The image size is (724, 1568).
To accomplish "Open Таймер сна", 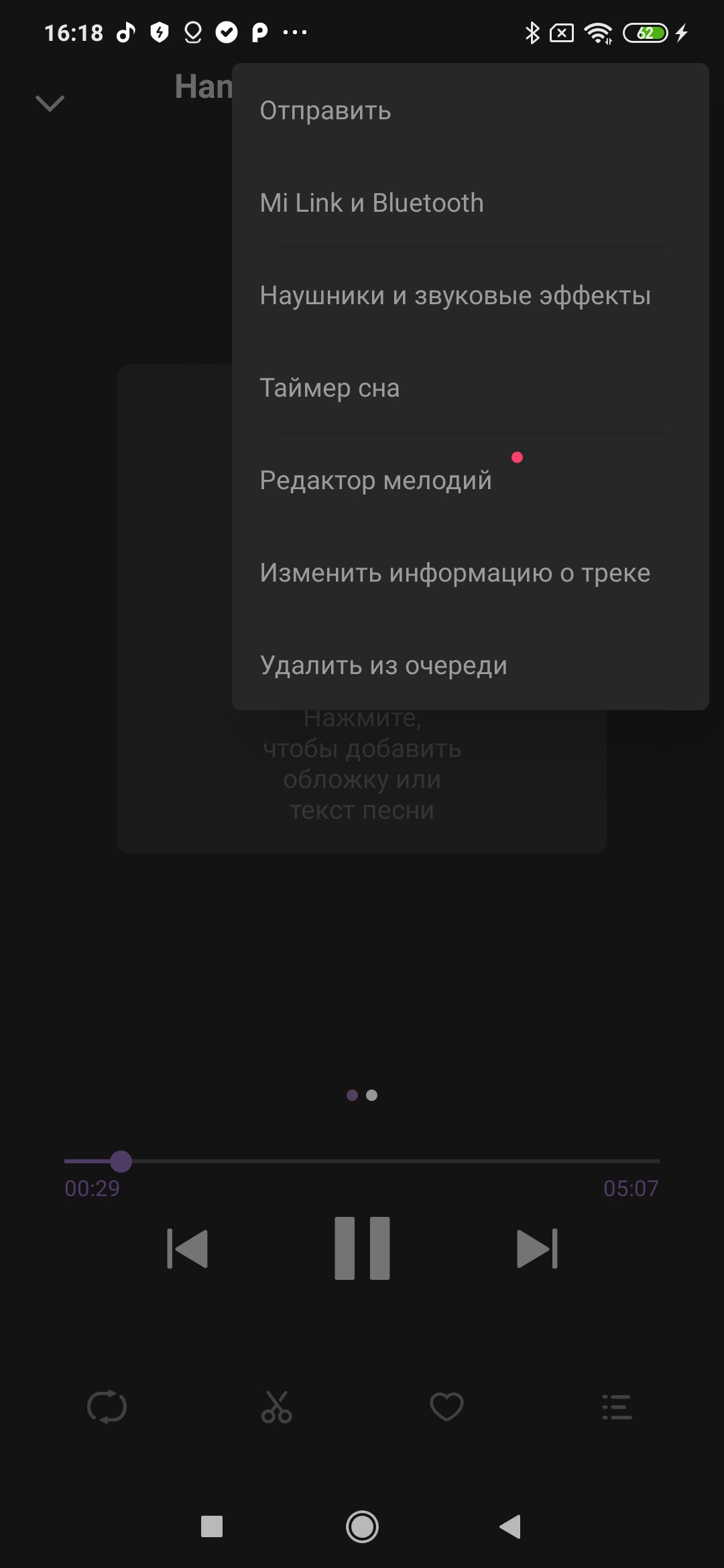I will (330, 388).
